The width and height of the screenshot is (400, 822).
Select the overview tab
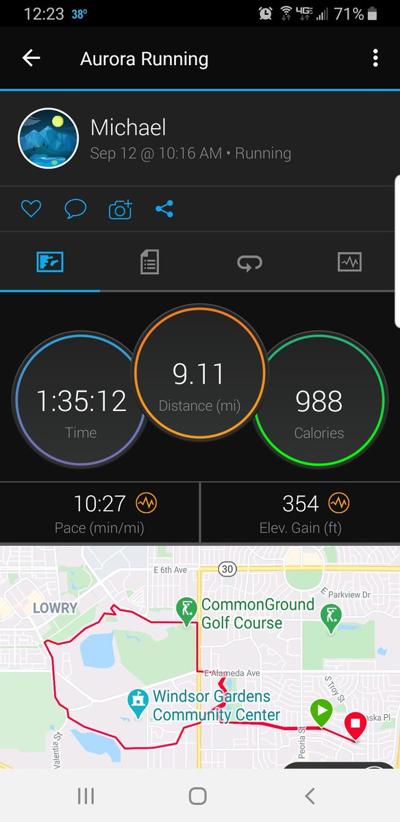tap(50, 262)
